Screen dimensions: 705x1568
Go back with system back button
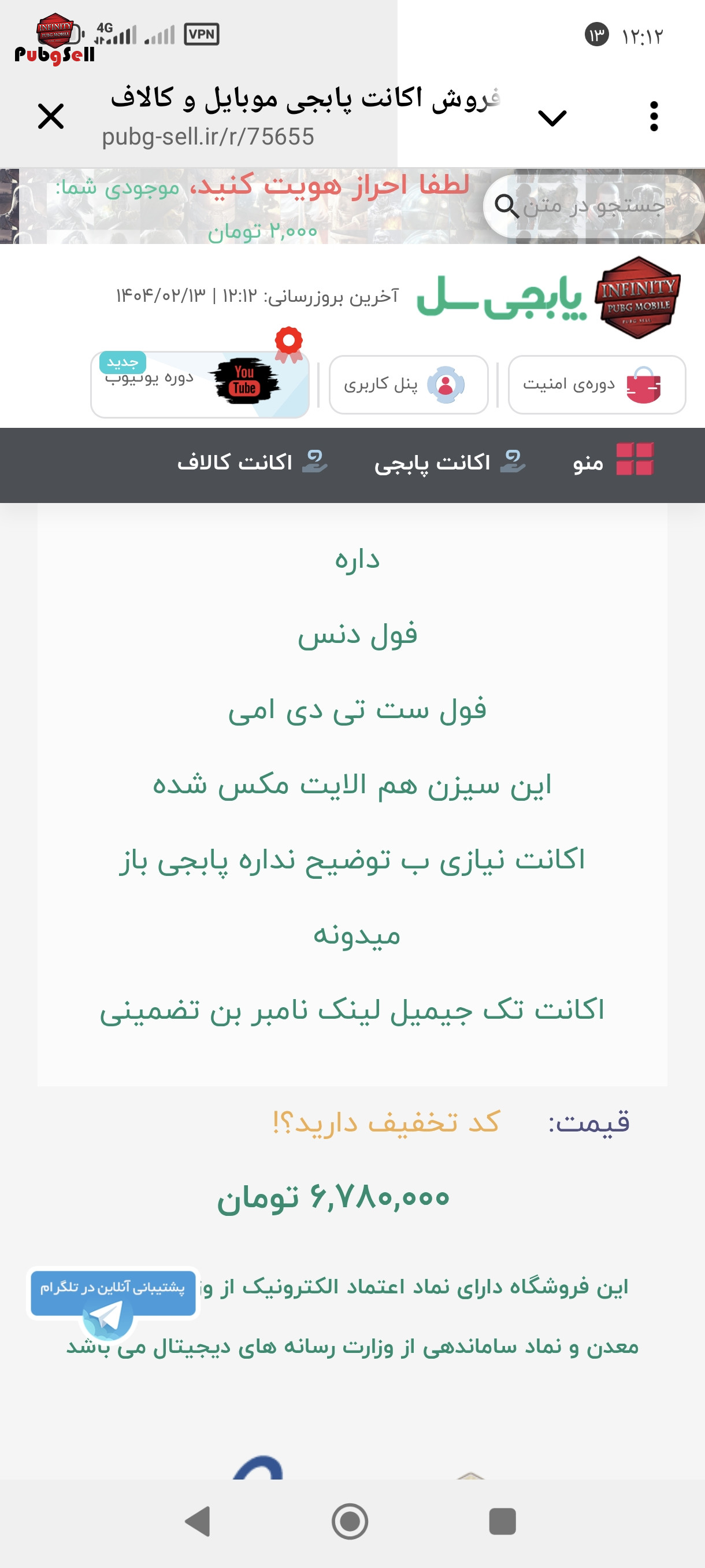[x=198, y=1522]
